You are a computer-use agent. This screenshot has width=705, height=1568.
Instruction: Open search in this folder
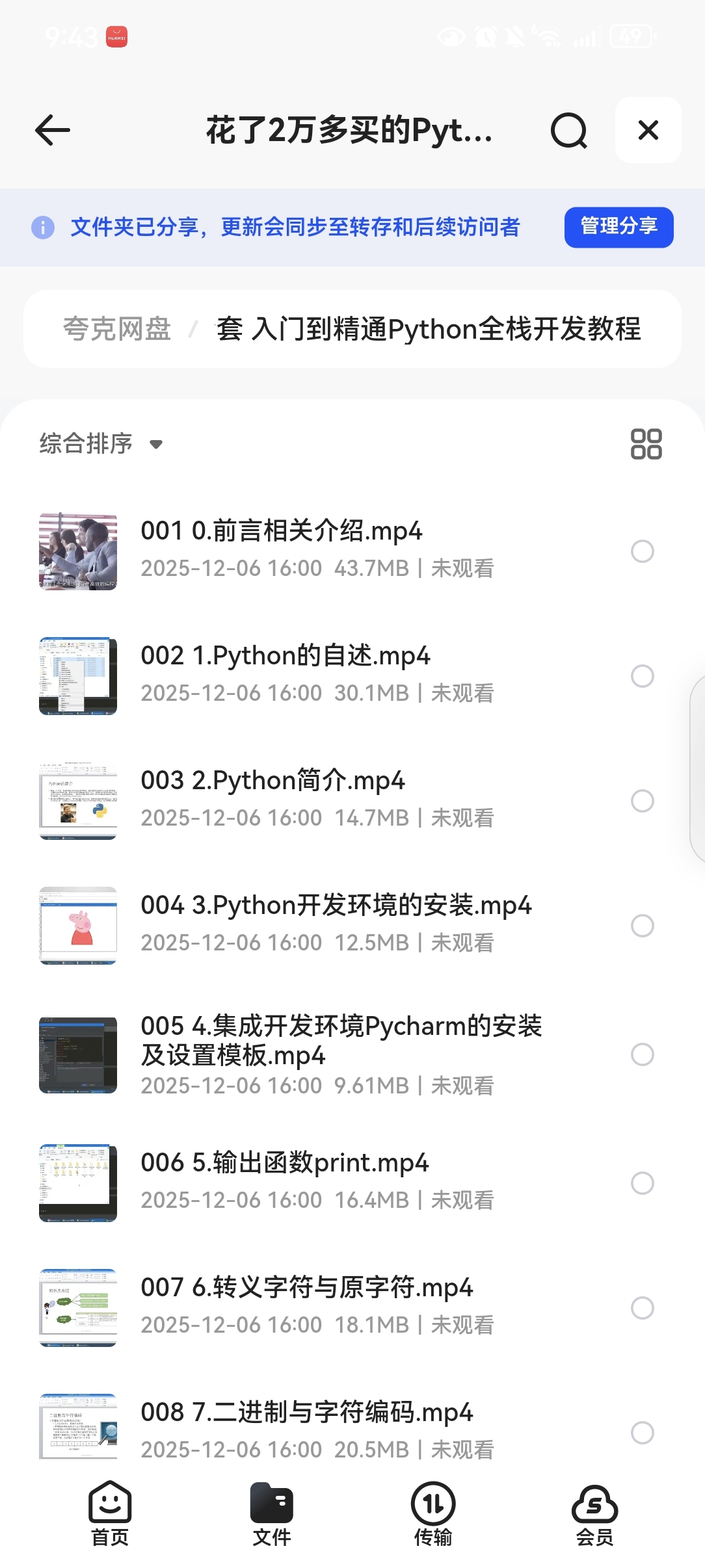[568, 131]
